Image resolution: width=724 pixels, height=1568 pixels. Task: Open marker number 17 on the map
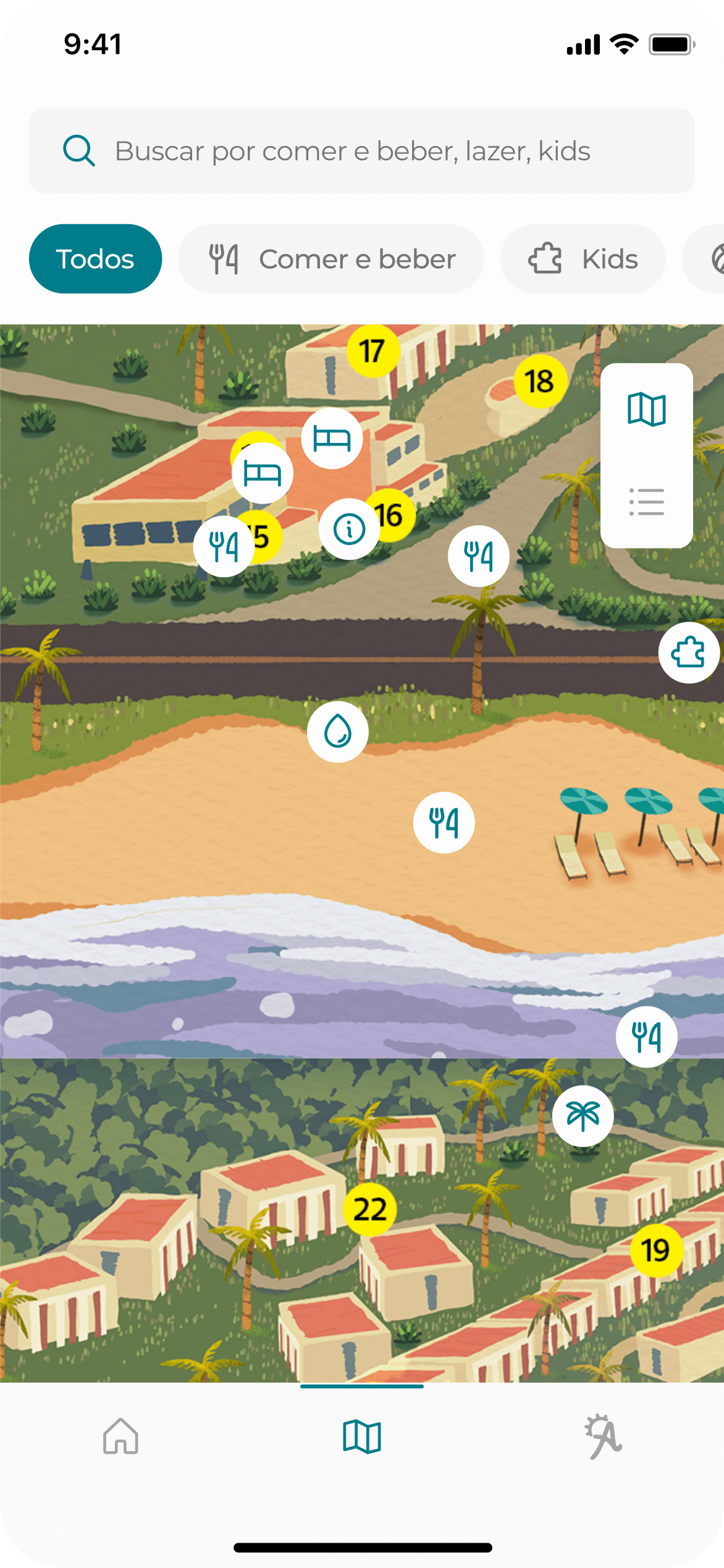point(372,349)
